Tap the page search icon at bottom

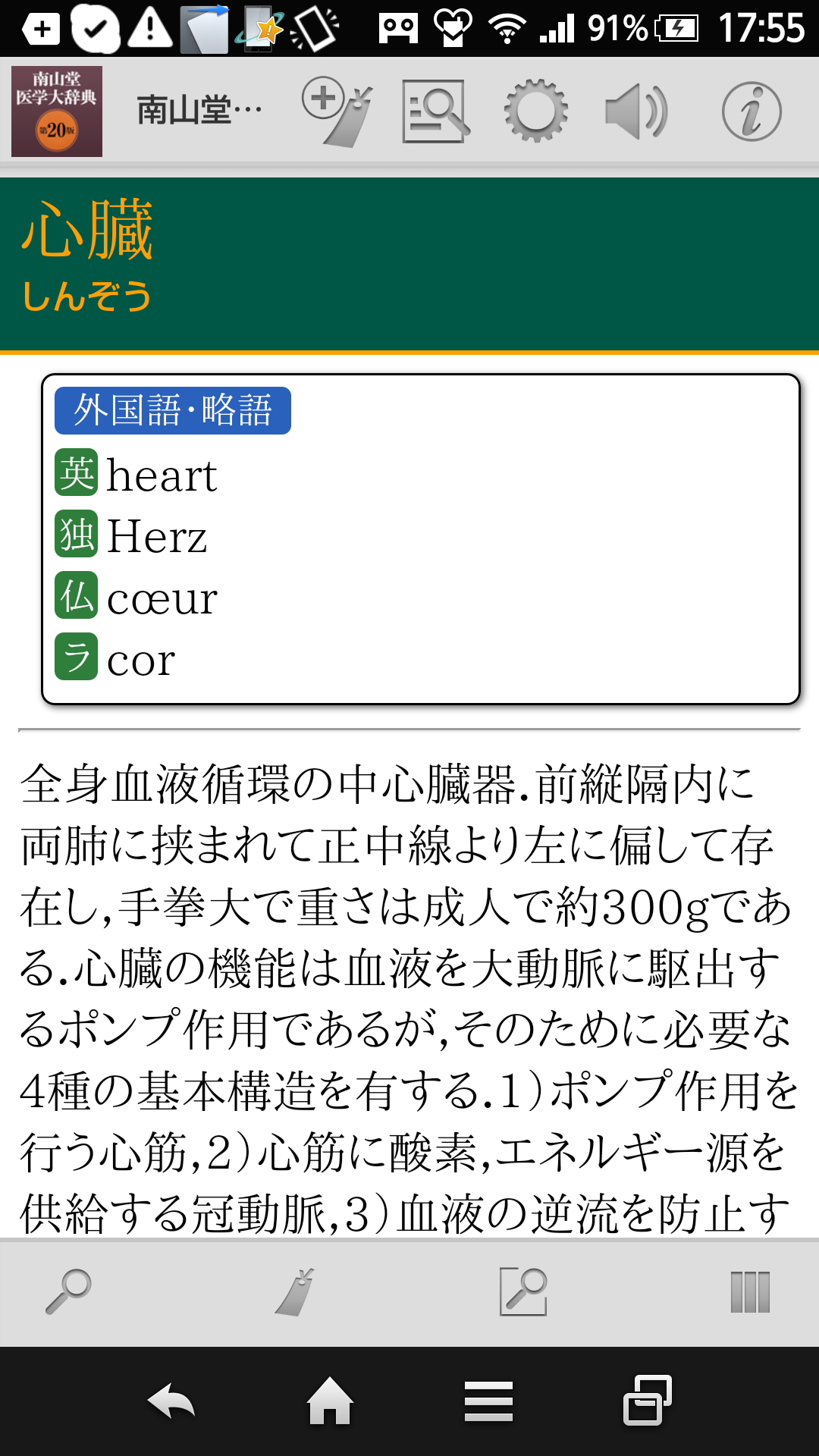click(523, 1291)
